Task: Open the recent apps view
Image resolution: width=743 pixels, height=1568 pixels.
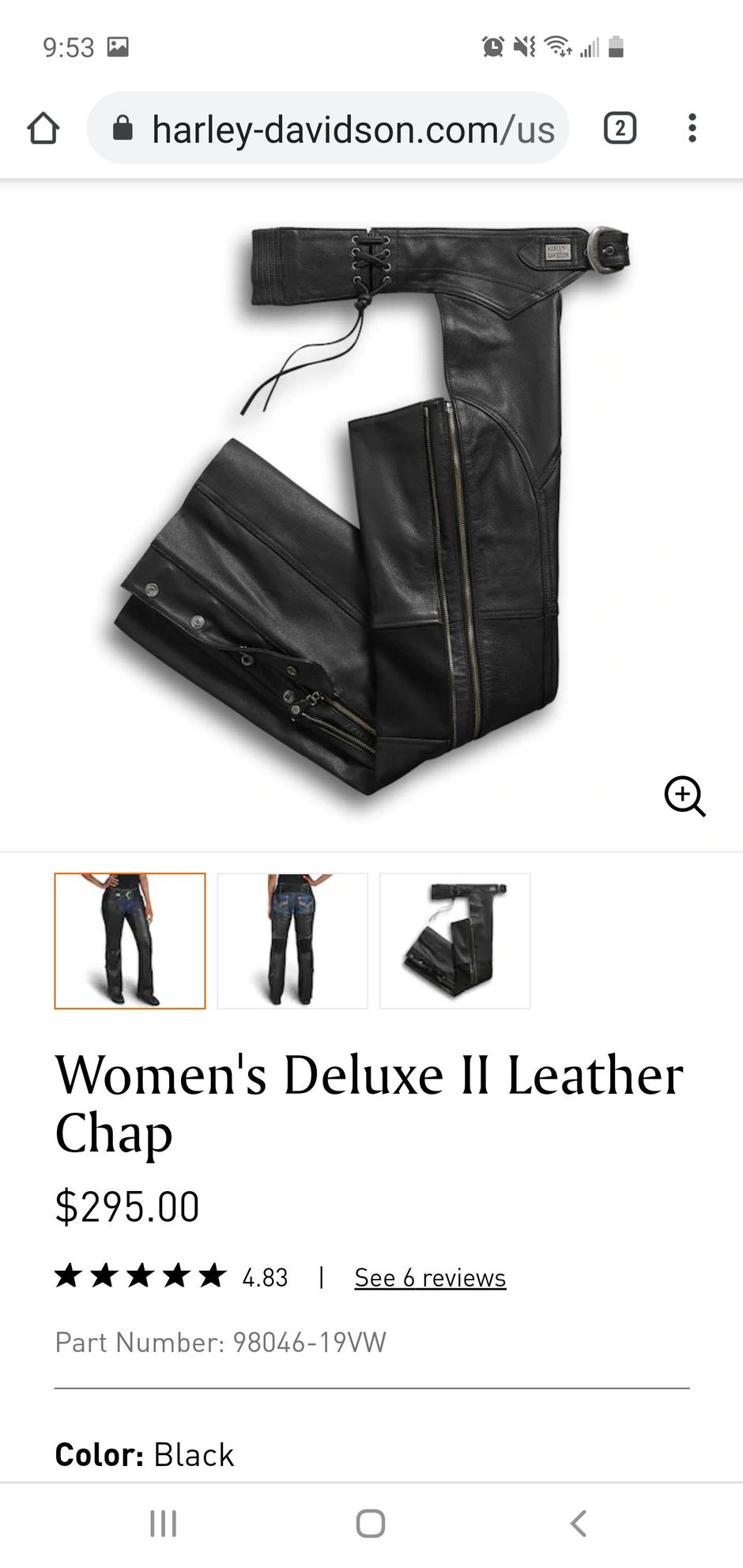Action: (164, 1523)
